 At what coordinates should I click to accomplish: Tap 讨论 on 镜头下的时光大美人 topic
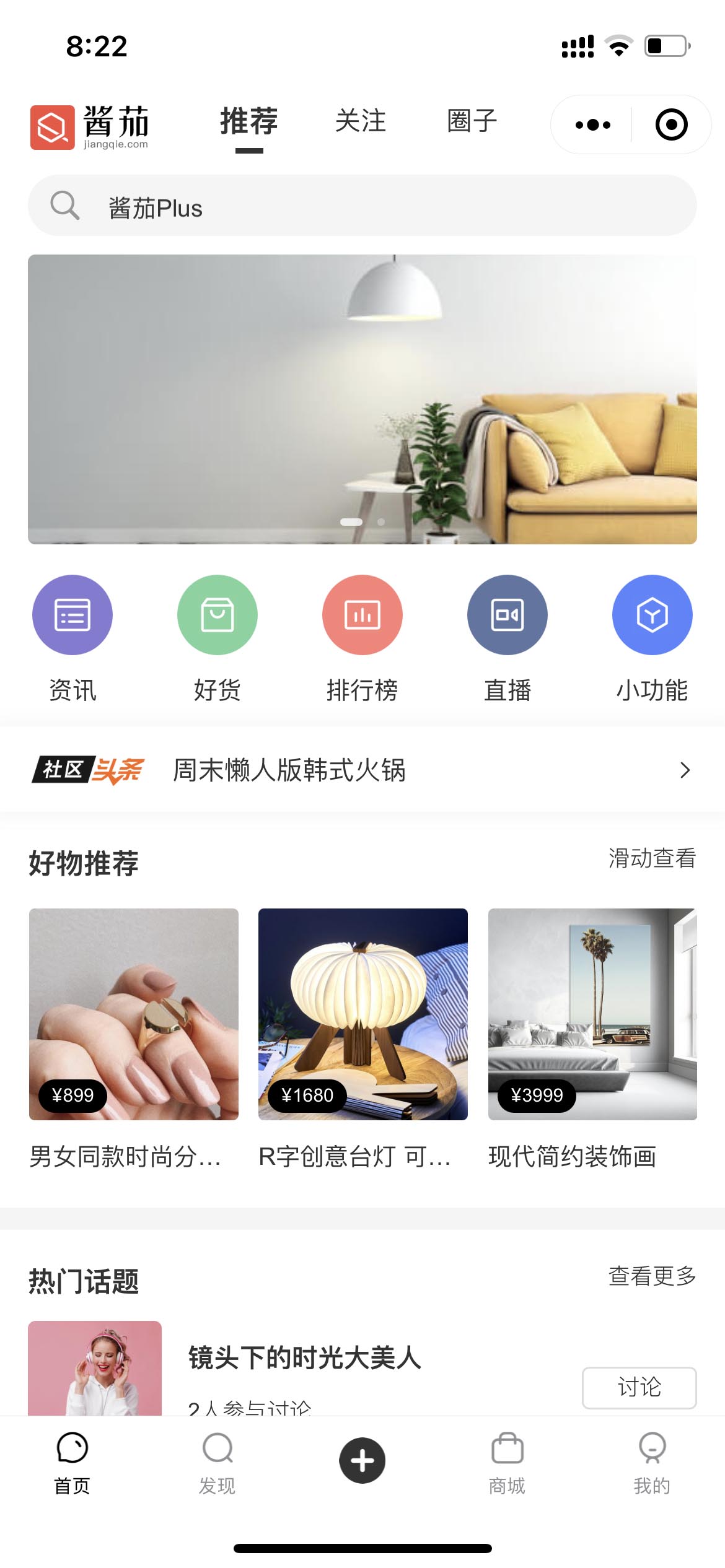tap(639, 1388)
